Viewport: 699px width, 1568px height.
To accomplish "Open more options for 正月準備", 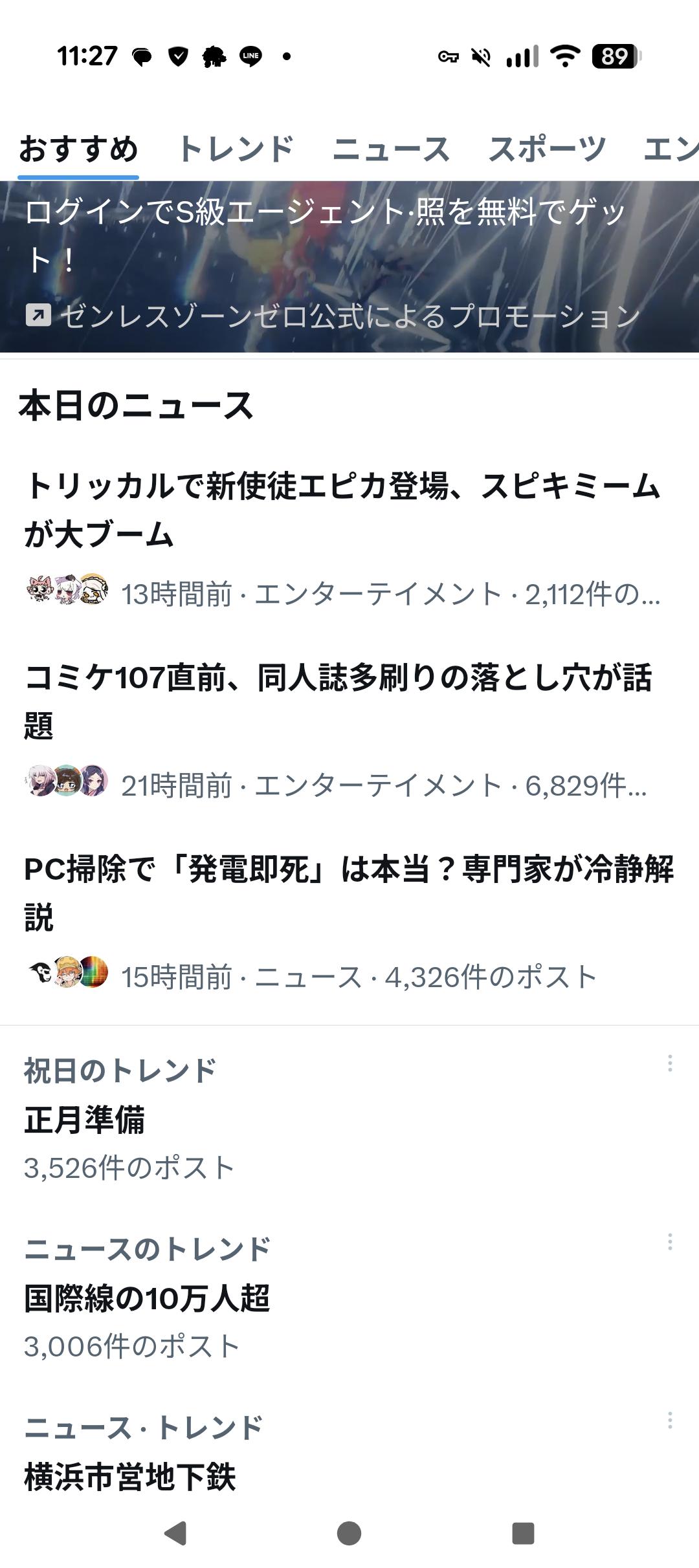I will pos(670,1063).
